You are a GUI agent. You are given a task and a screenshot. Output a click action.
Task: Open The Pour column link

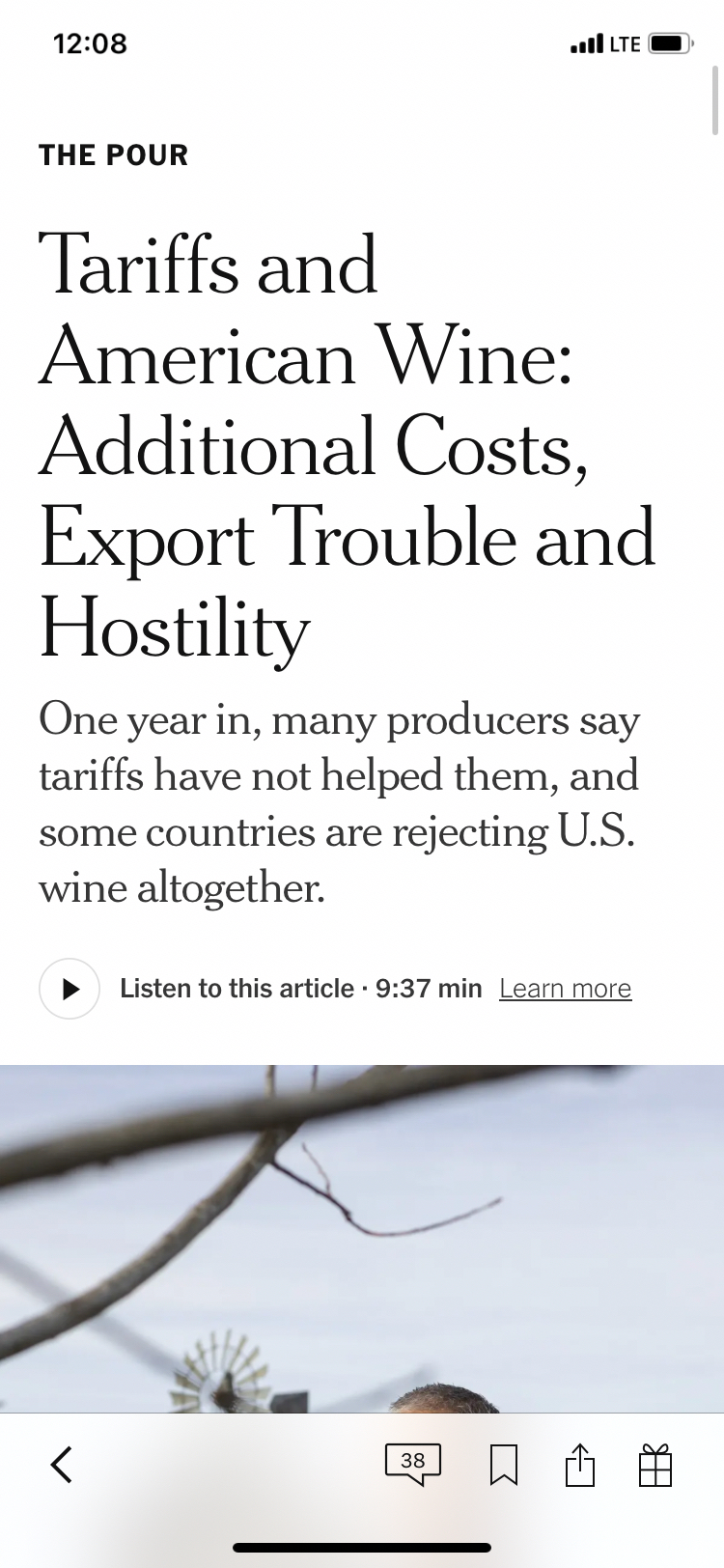(114, 155)
